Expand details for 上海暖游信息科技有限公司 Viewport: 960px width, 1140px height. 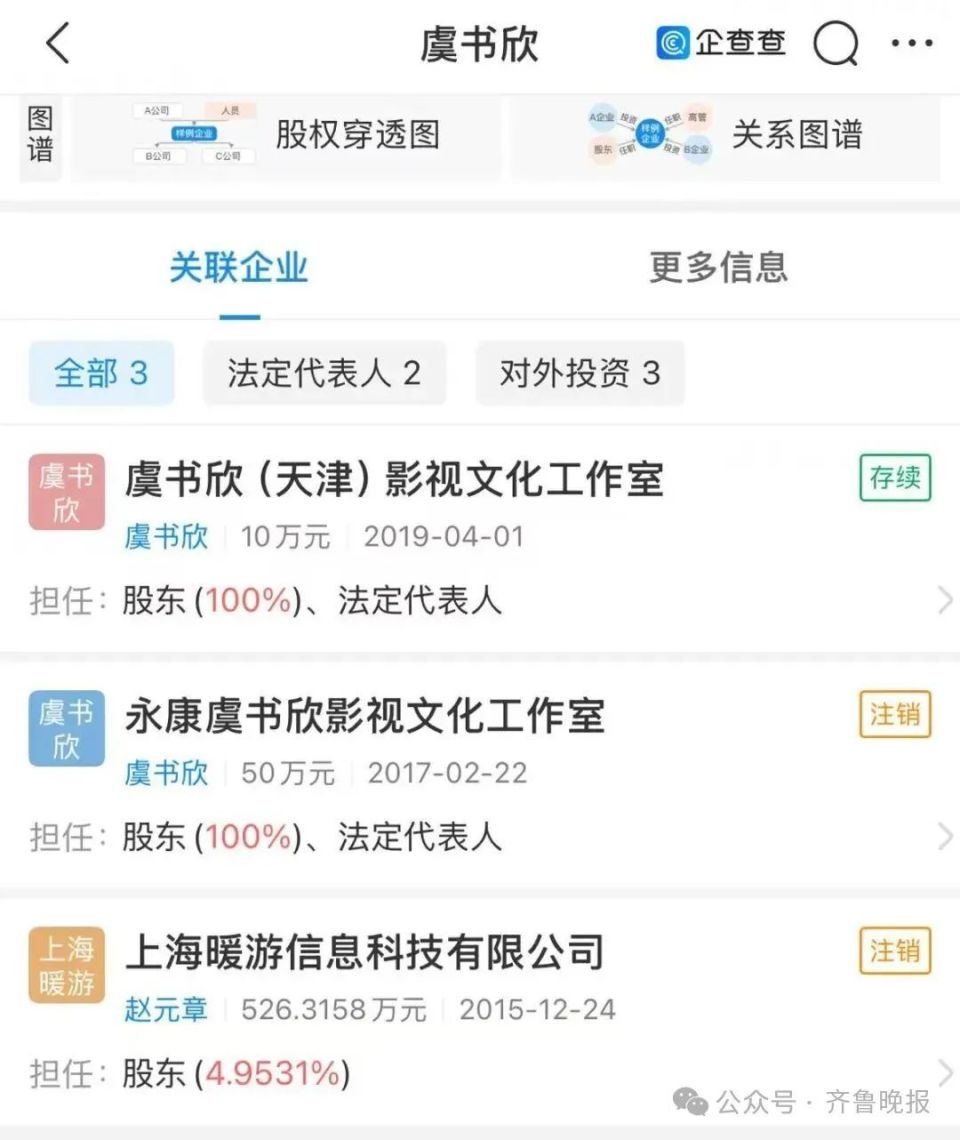(944, 1072)
